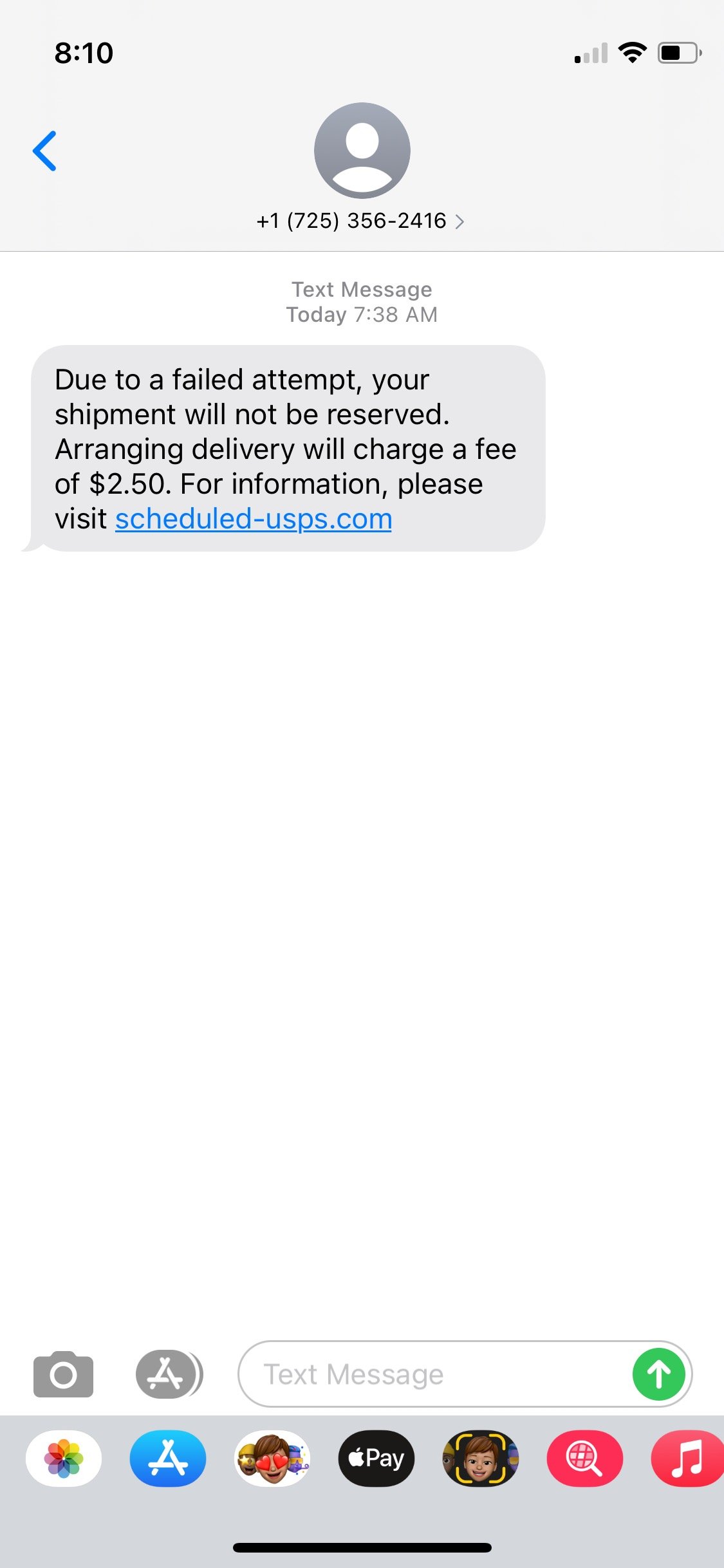Open the #images search app

coord(585,1459)
